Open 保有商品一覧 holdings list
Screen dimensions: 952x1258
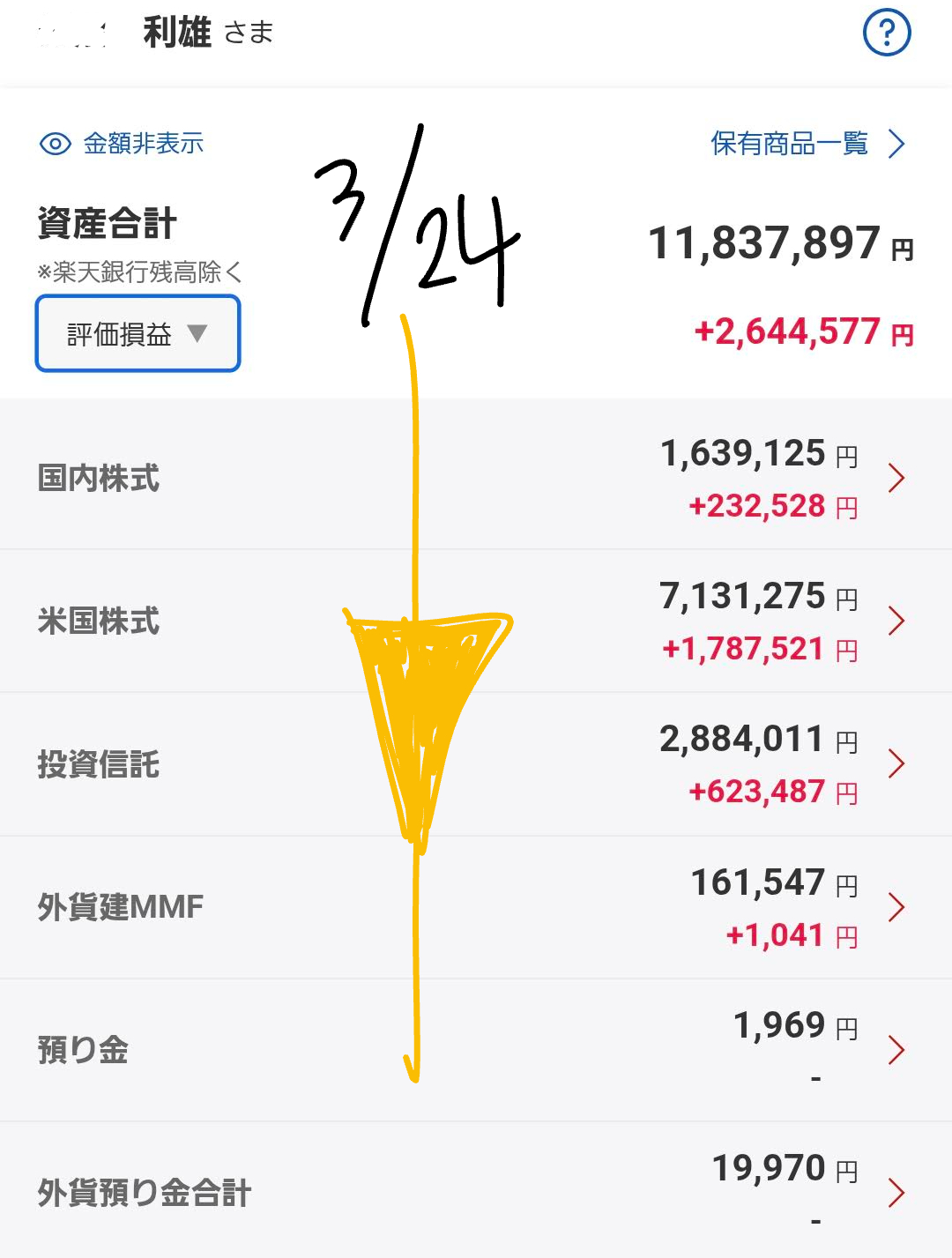pyautogui.click(x=807, y=144)
